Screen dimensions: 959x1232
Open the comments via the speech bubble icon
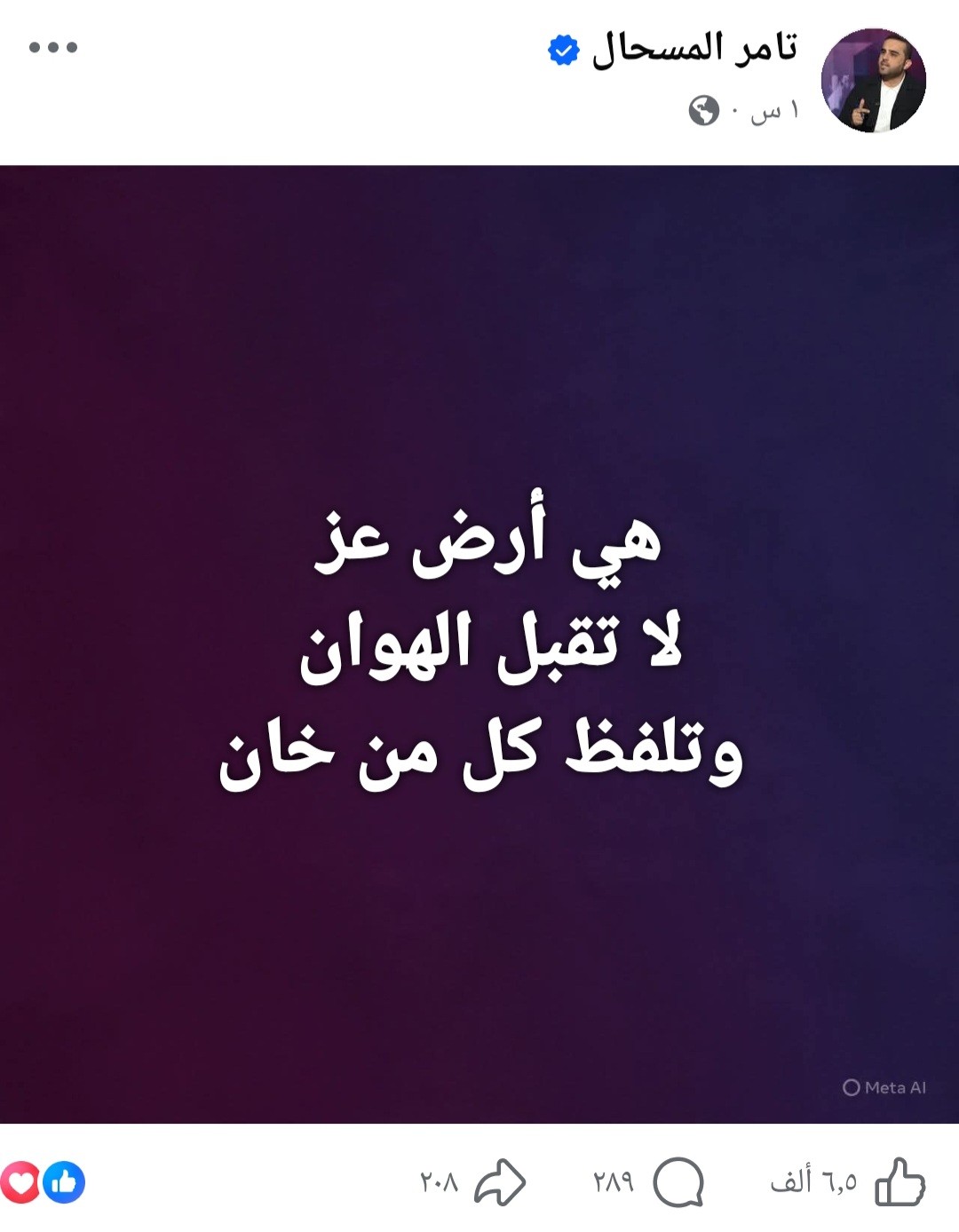(x=678, y=1181)
